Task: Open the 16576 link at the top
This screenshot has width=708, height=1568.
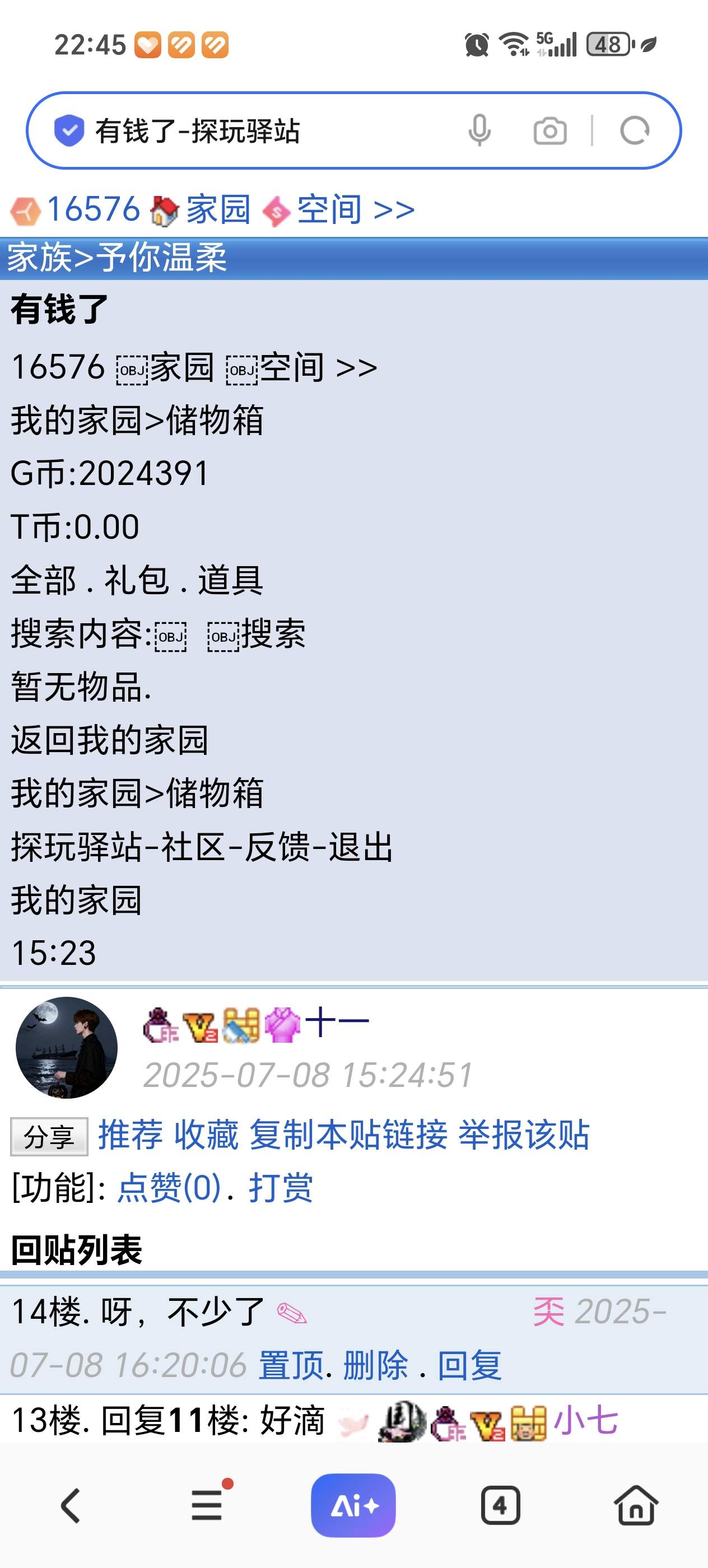Action: [x=92, y=210]
